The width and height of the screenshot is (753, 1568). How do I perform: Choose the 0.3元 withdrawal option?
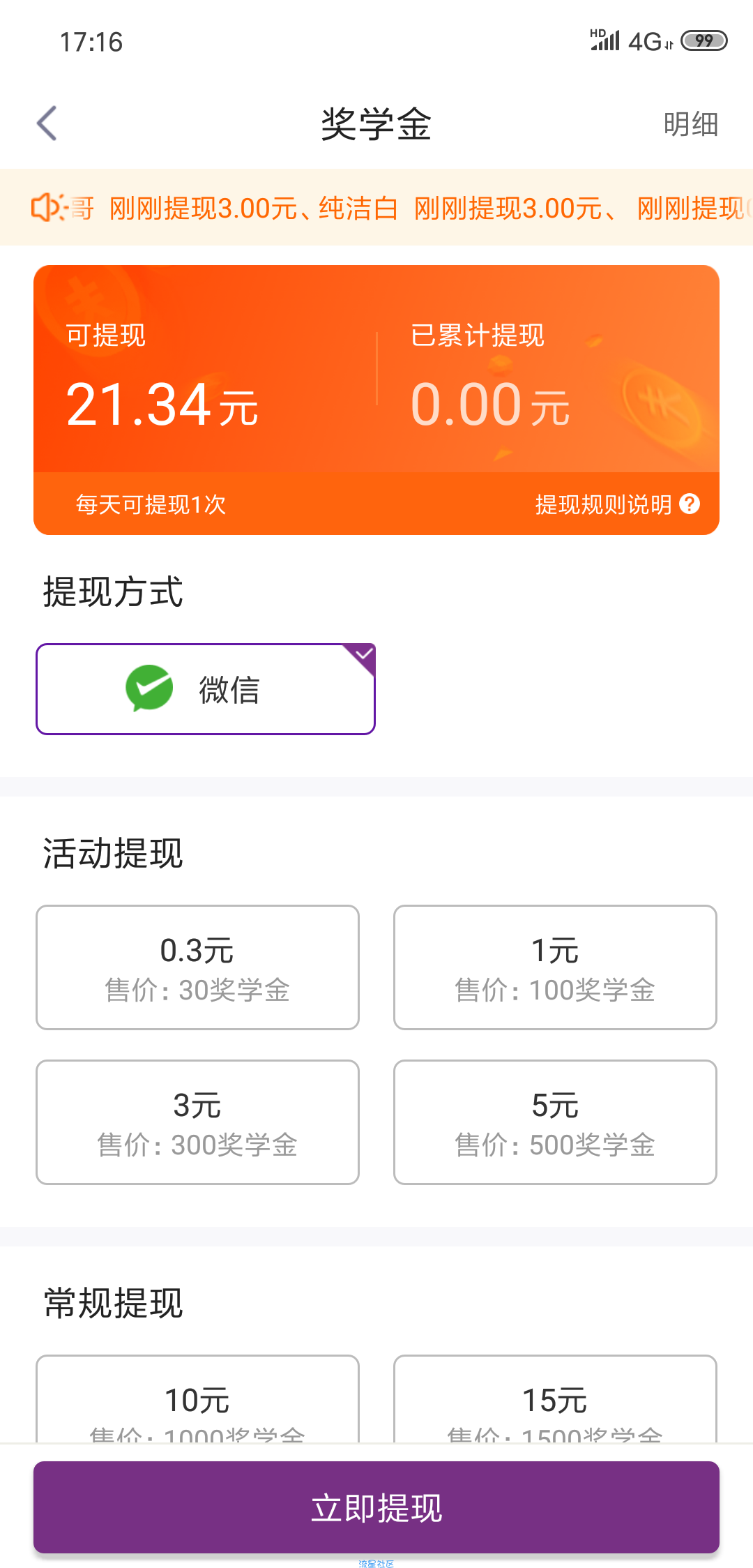coord(197,967)
